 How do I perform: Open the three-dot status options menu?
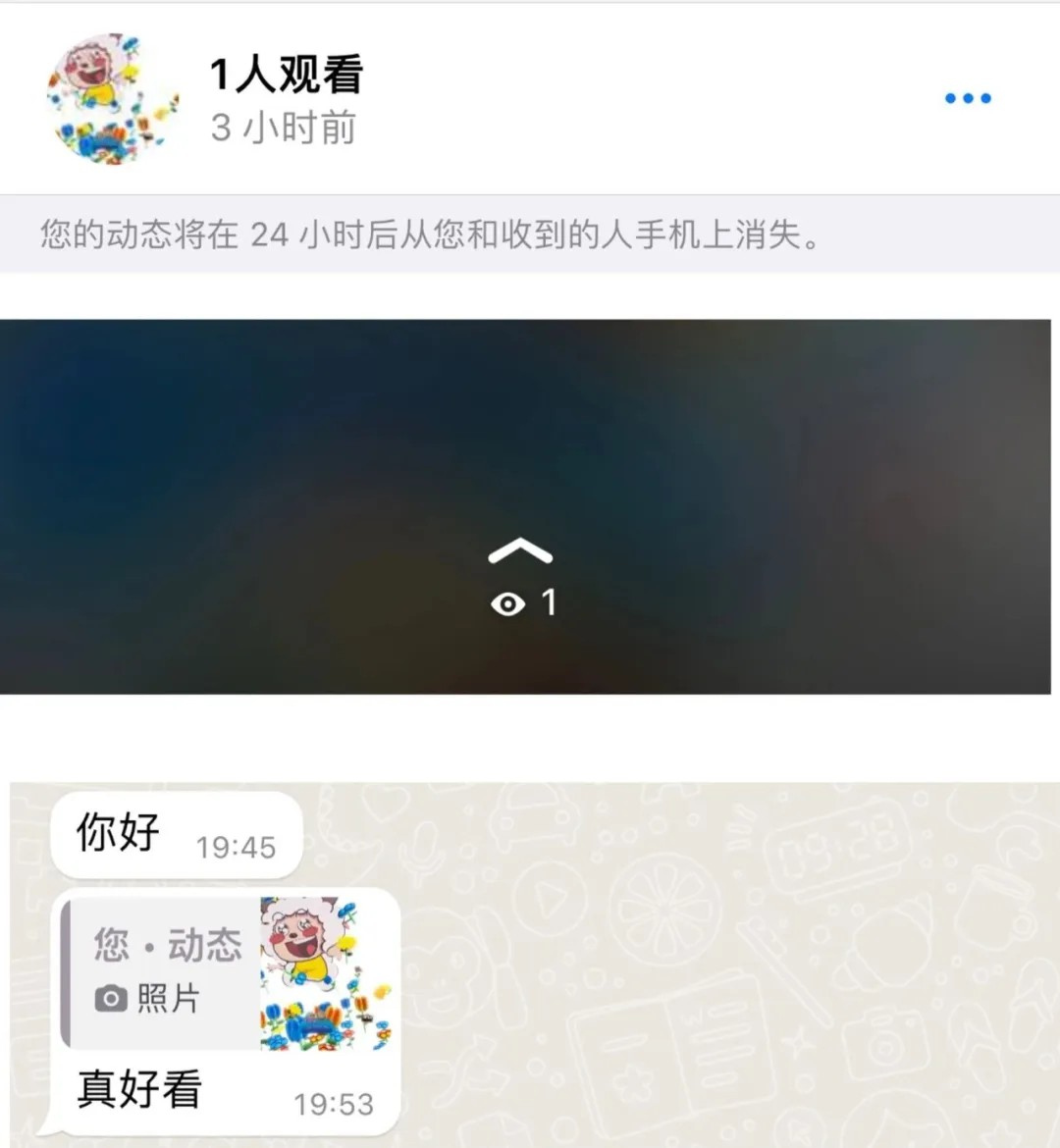click(x=967, y=96)
